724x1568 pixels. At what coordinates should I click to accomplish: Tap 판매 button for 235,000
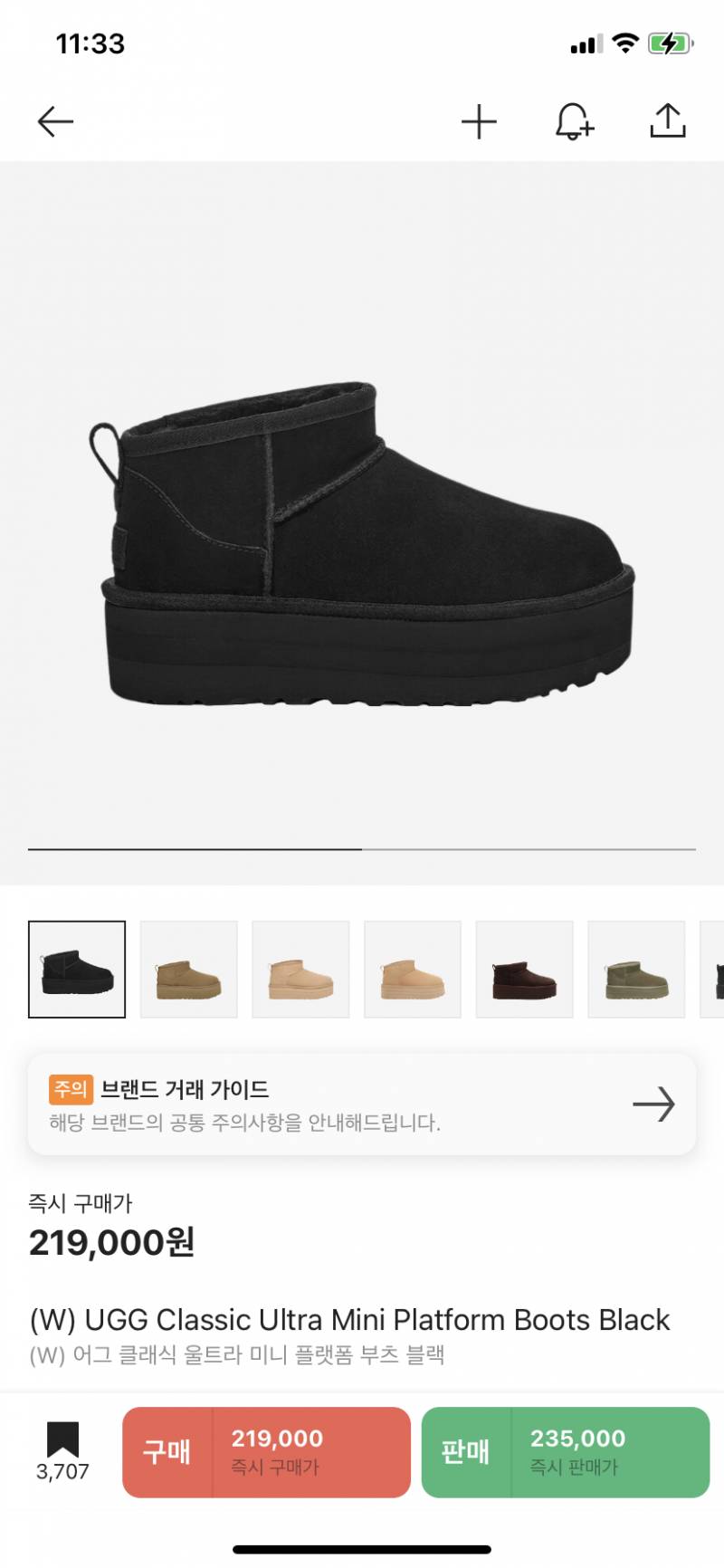[565, 1452]
